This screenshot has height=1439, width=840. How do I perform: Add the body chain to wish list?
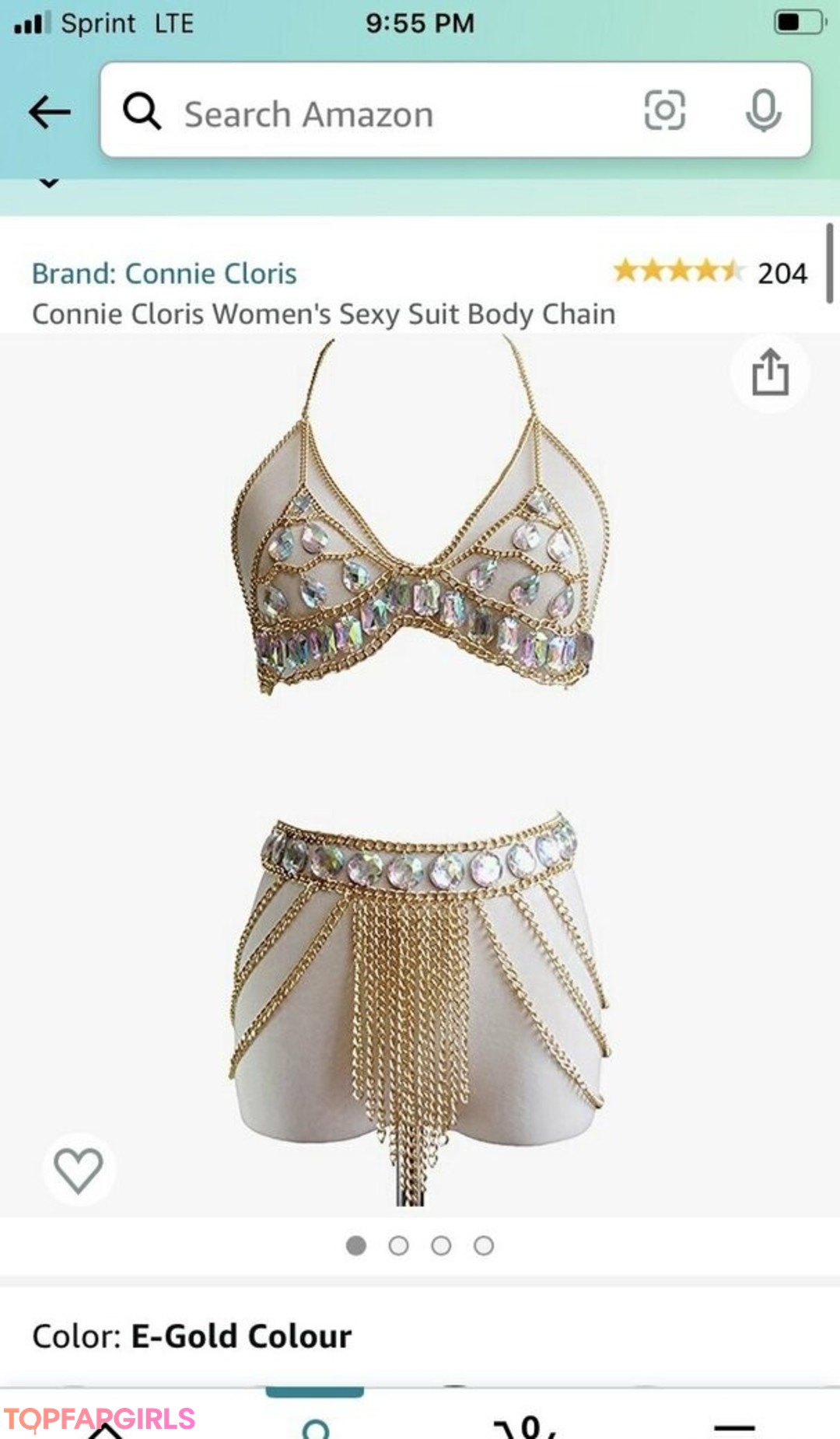coord(79,1169)
